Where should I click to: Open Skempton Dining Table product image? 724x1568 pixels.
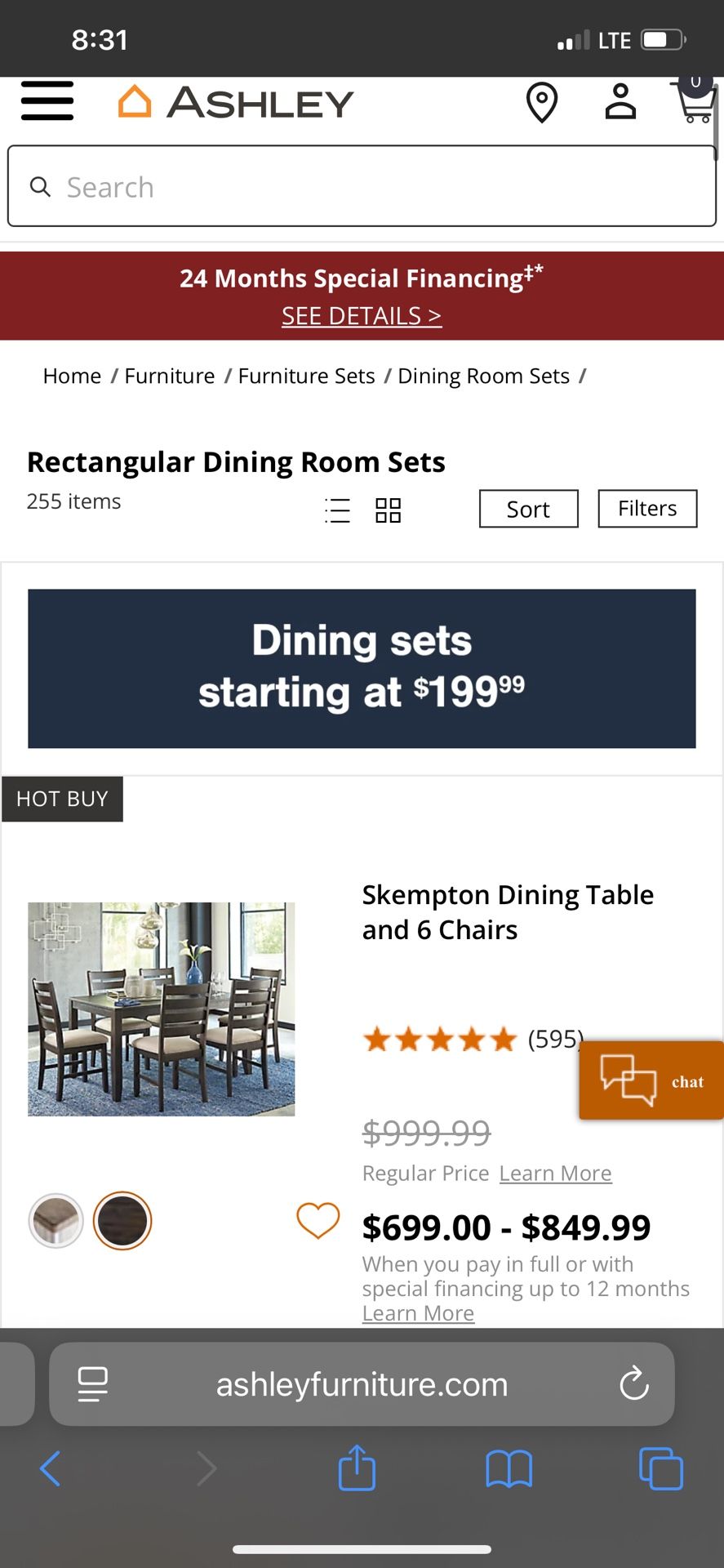coord(162,1009)
